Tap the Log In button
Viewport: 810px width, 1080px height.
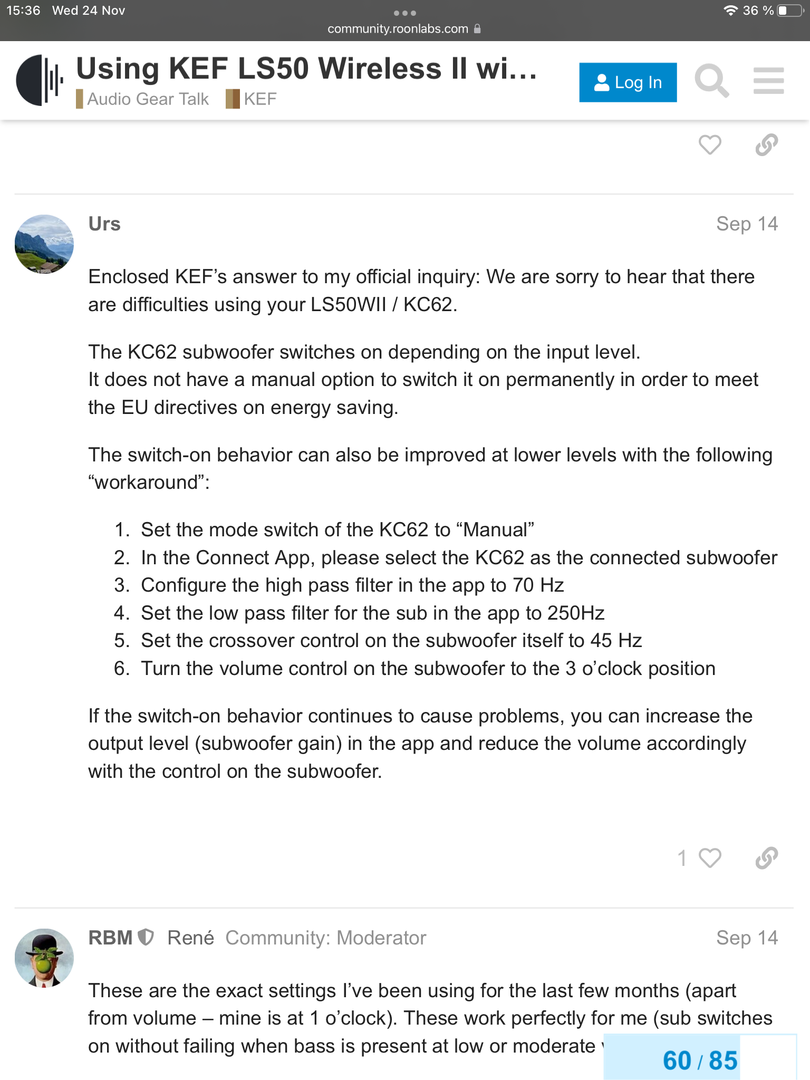tap(627, 82)
